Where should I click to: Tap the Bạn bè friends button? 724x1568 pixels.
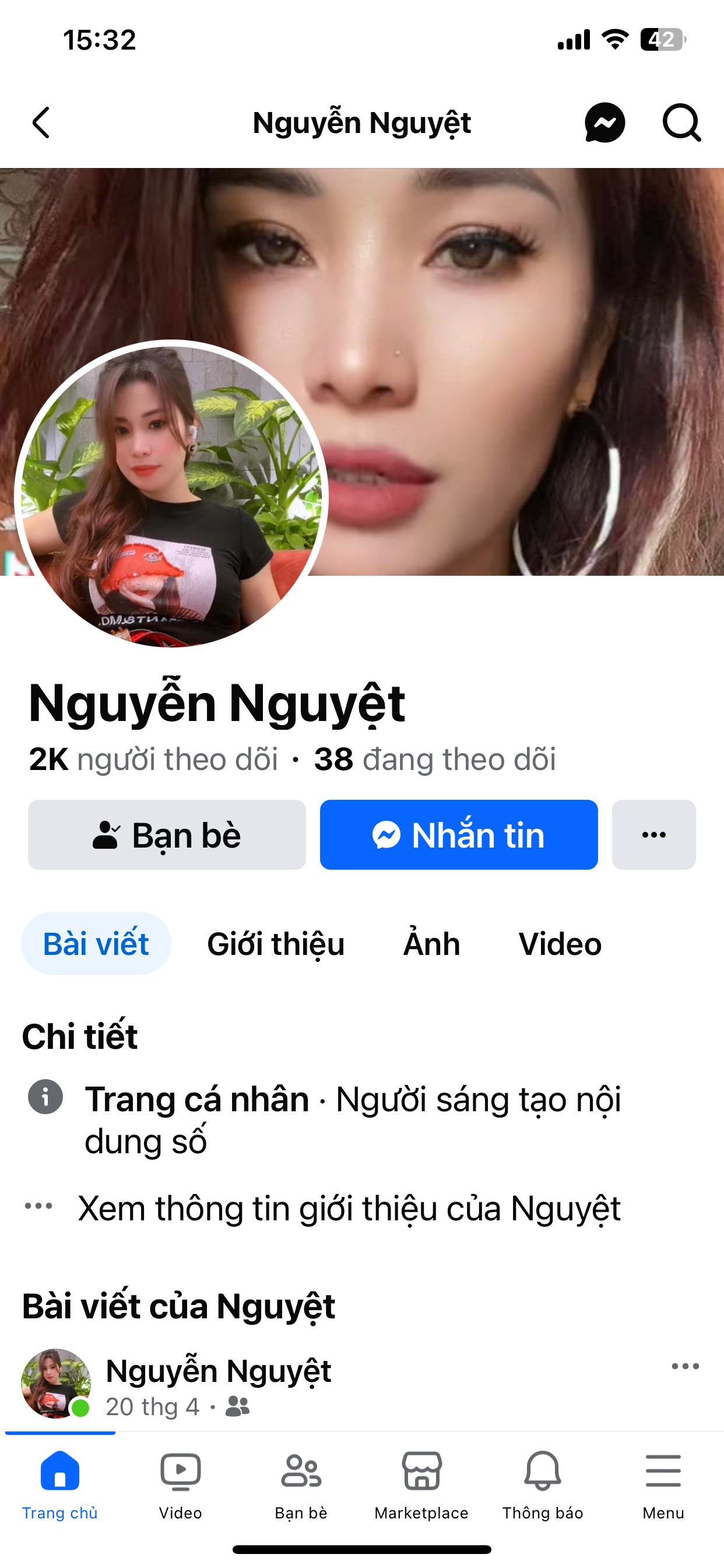point(167,835)
